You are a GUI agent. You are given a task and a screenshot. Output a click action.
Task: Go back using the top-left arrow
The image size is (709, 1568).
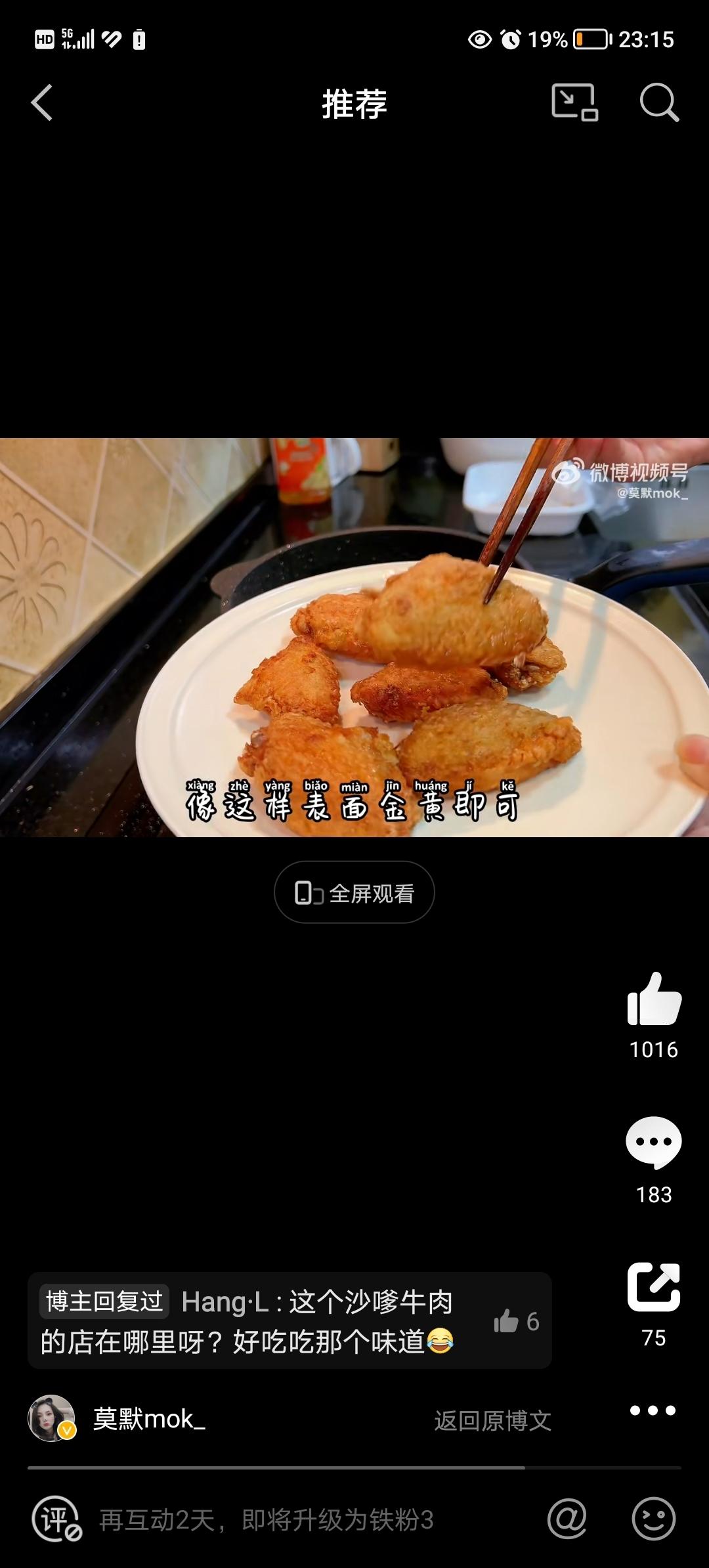42,102
